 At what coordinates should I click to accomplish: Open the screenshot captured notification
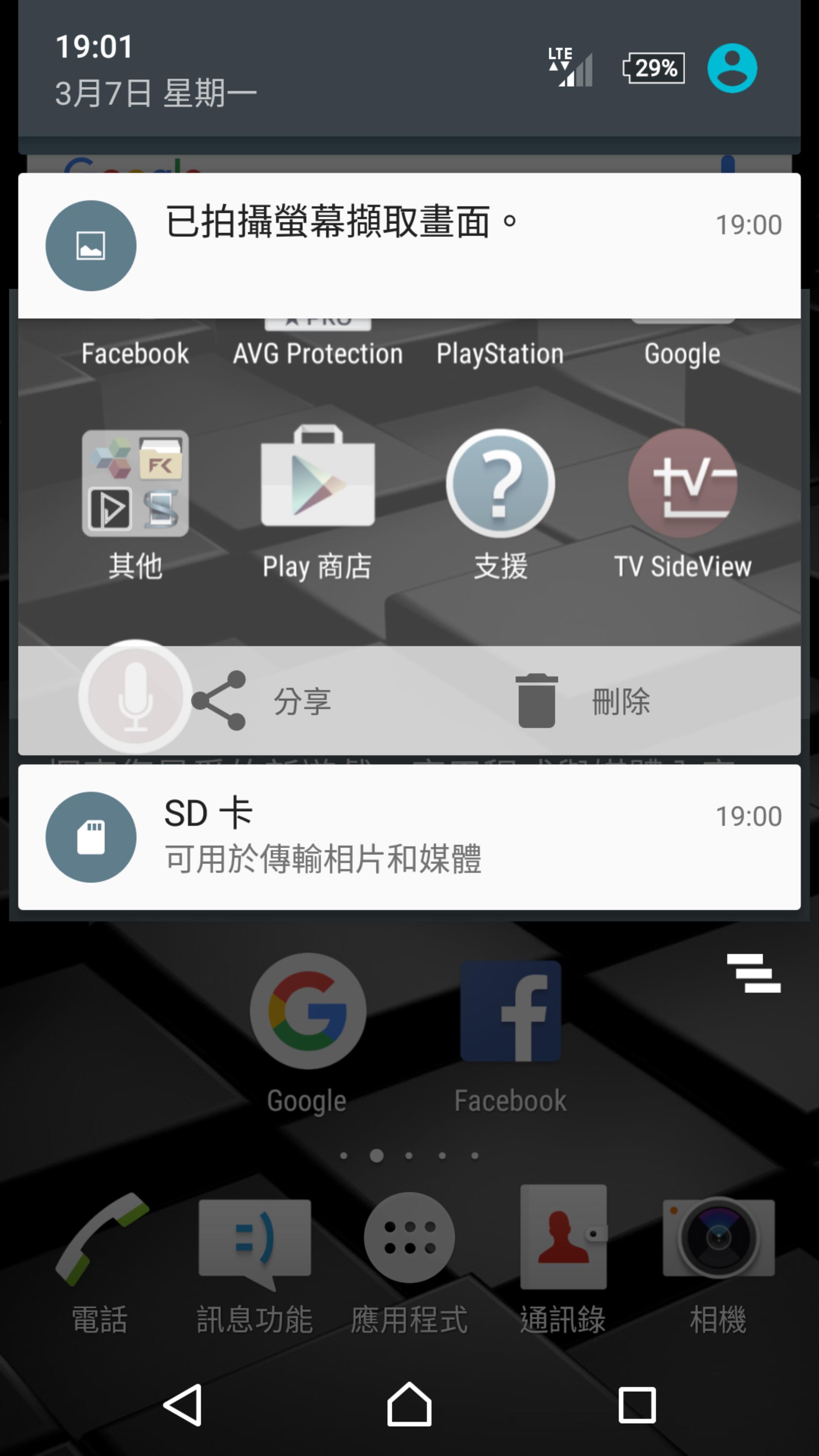(409, 245)
